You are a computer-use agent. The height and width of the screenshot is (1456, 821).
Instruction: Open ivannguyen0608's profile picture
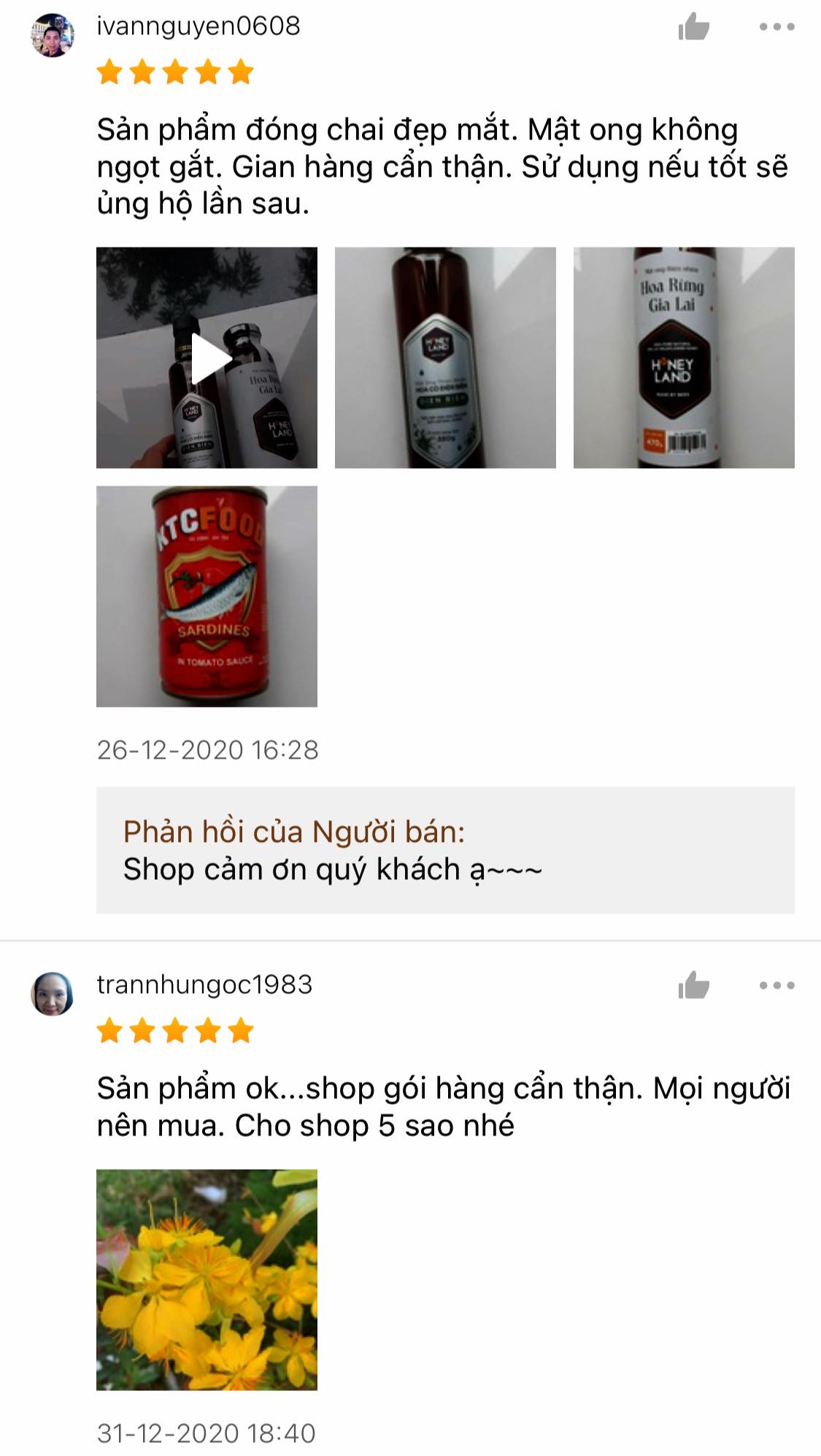click(x=53, y=35)
